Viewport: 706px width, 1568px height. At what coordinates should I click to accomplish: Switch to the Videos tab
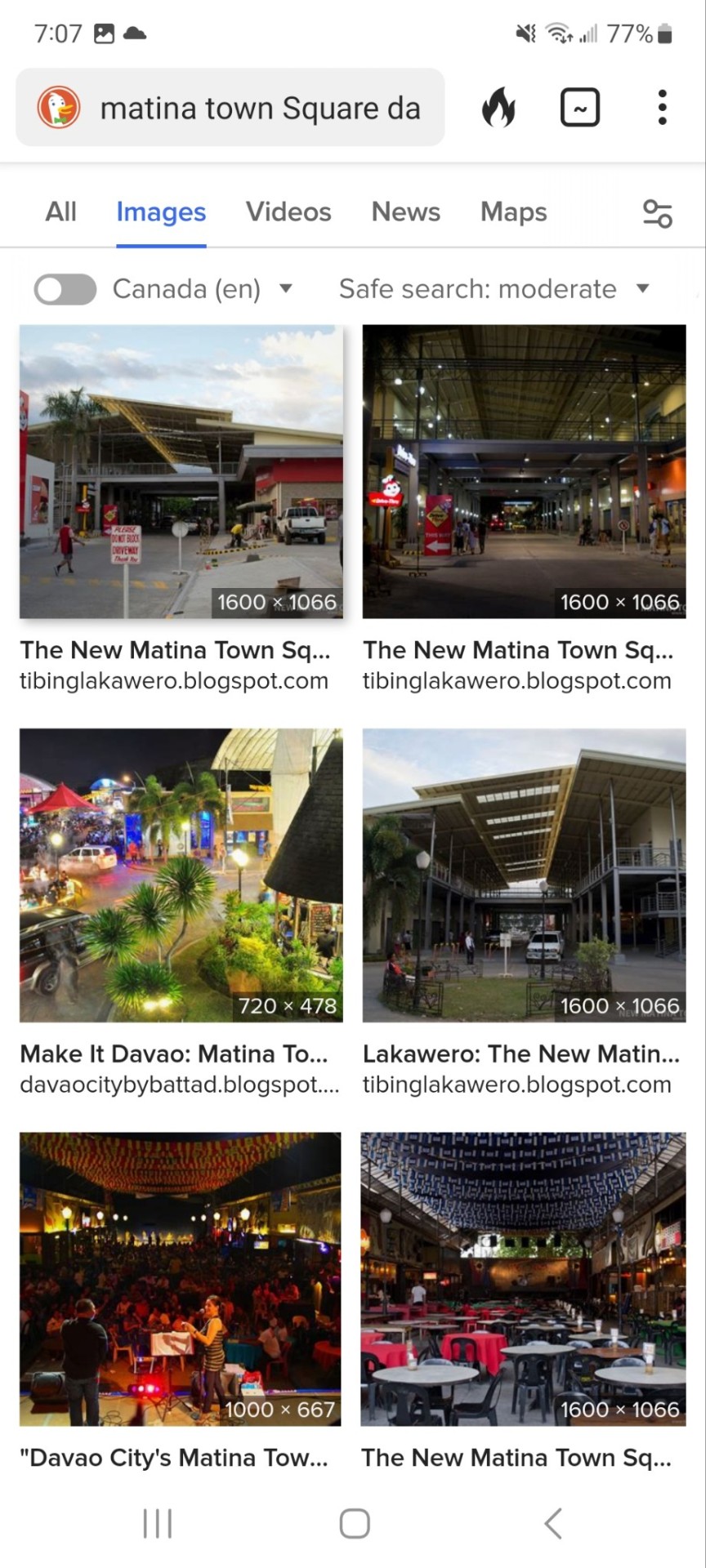tap(288, 212)
